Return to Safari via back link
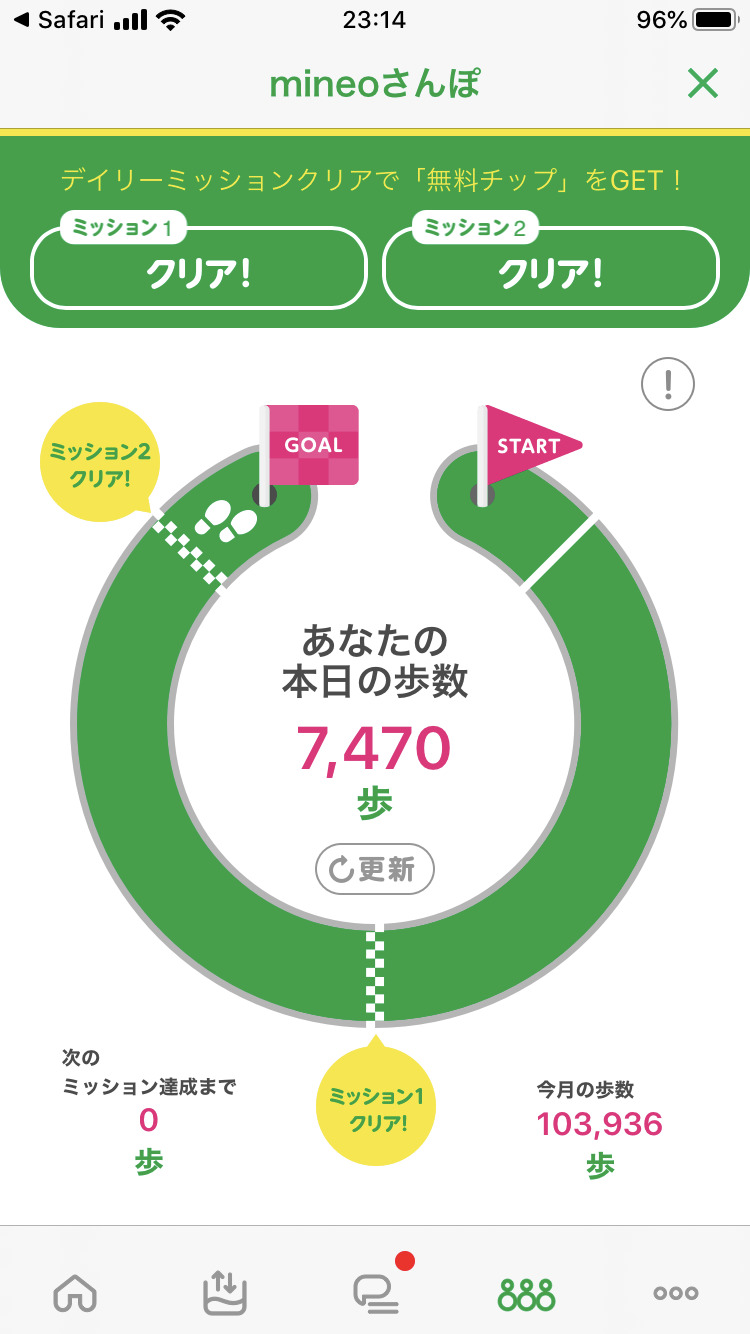Viewport: 750px width, 1334px height. pyautogui.click(x=59, y=20)
